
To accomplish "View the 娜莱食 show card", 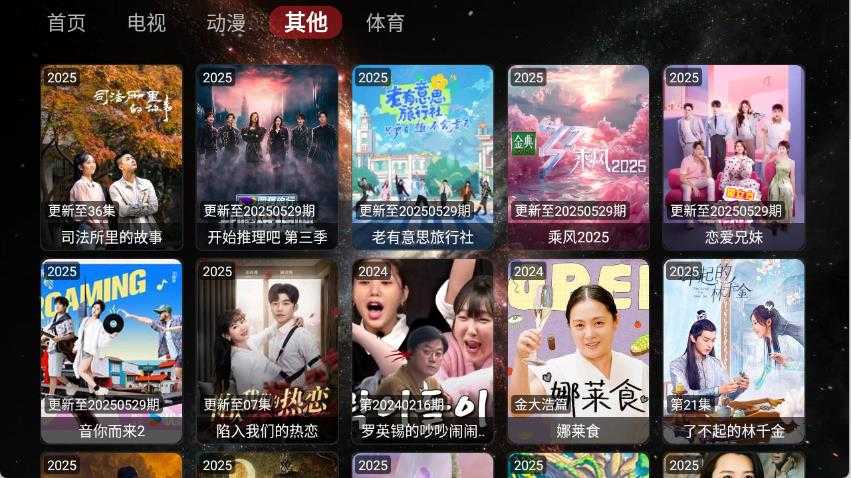I will (x=578, y=351).
